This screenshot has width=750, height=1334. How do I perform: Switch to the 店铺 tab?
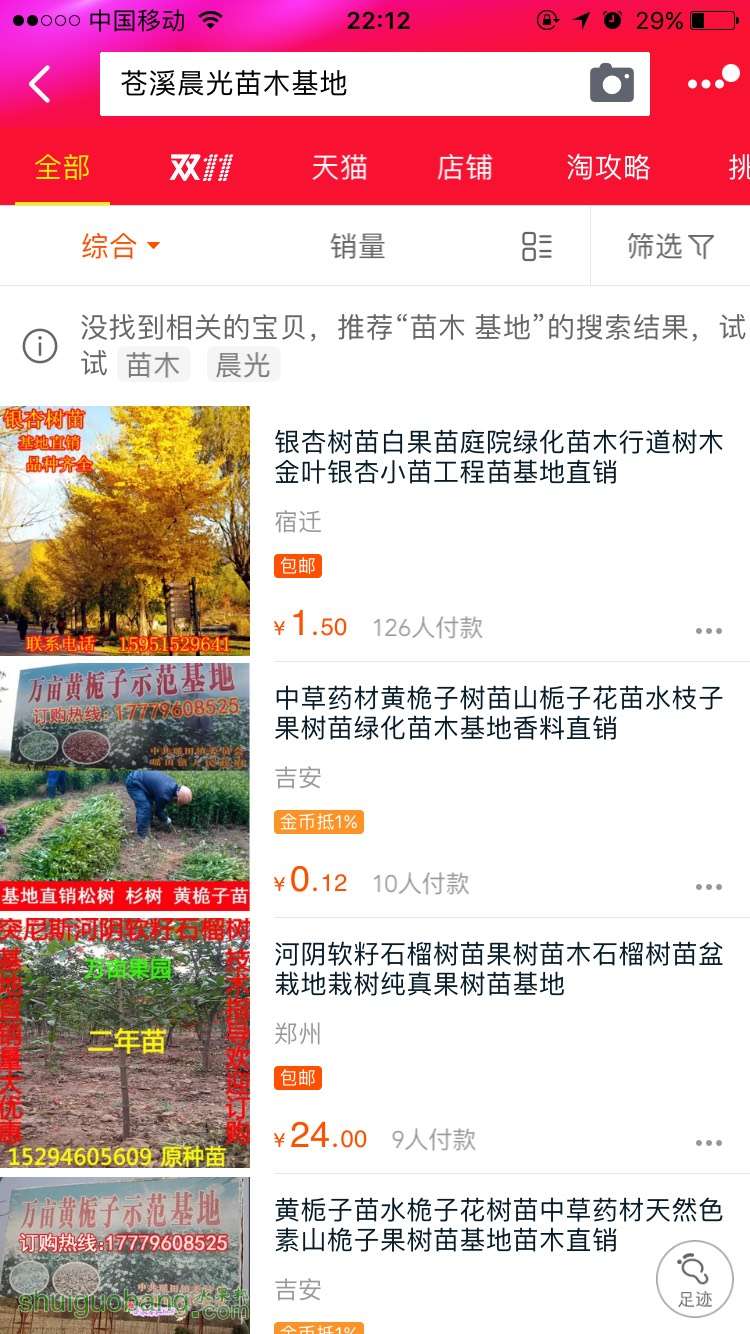(x=464, y=167)
